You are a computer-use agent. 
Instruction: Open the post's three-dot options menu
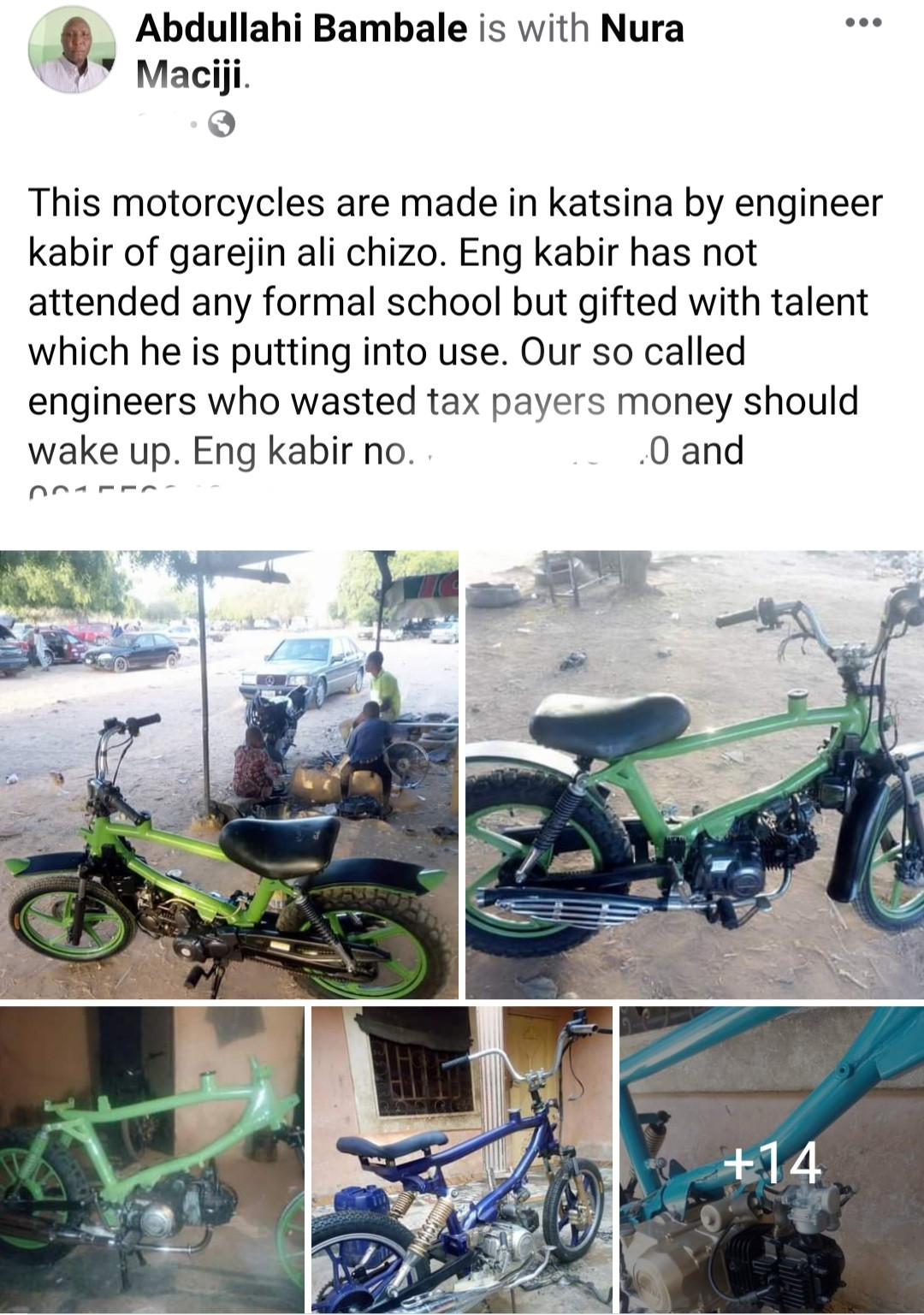862,23
